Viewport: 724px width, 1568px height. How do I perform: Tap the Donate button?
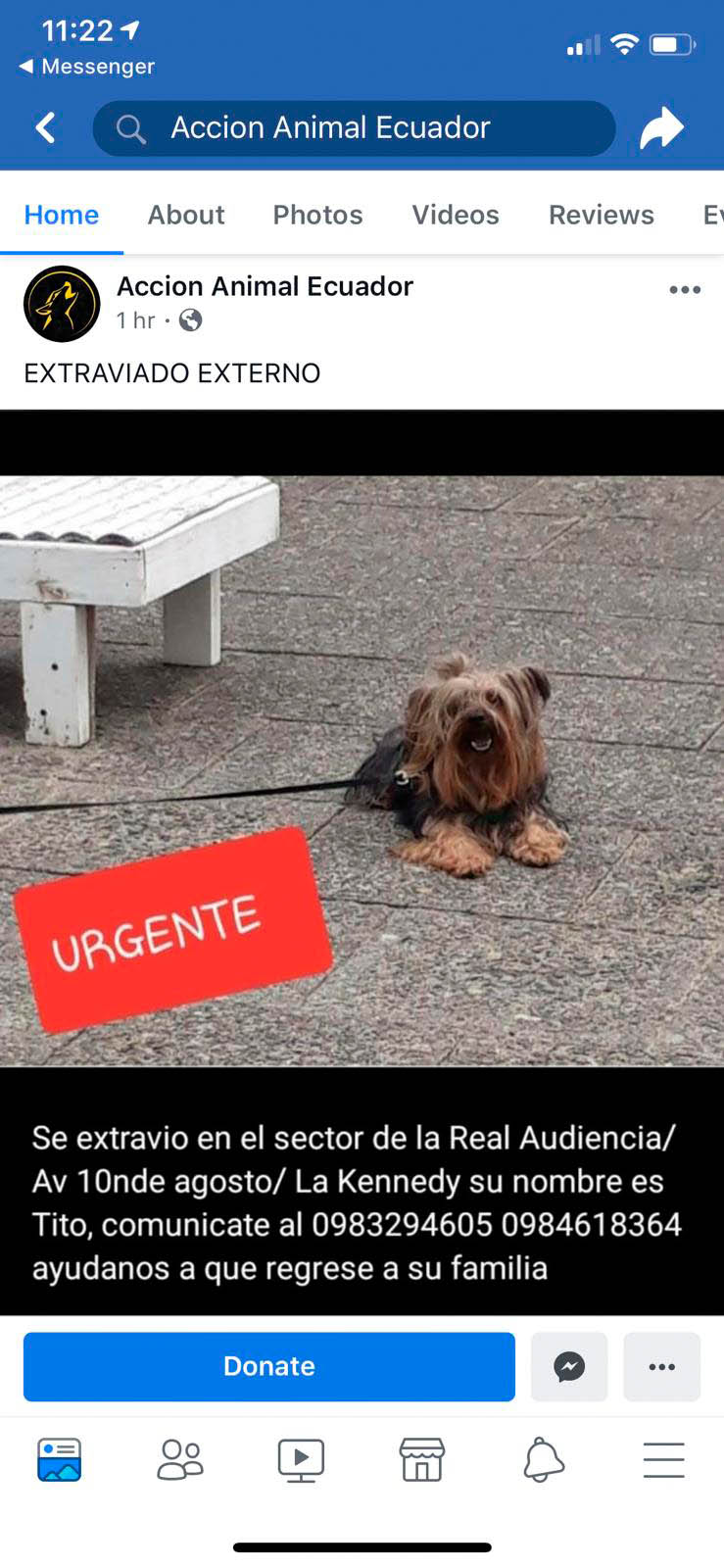click(269, 1366)
